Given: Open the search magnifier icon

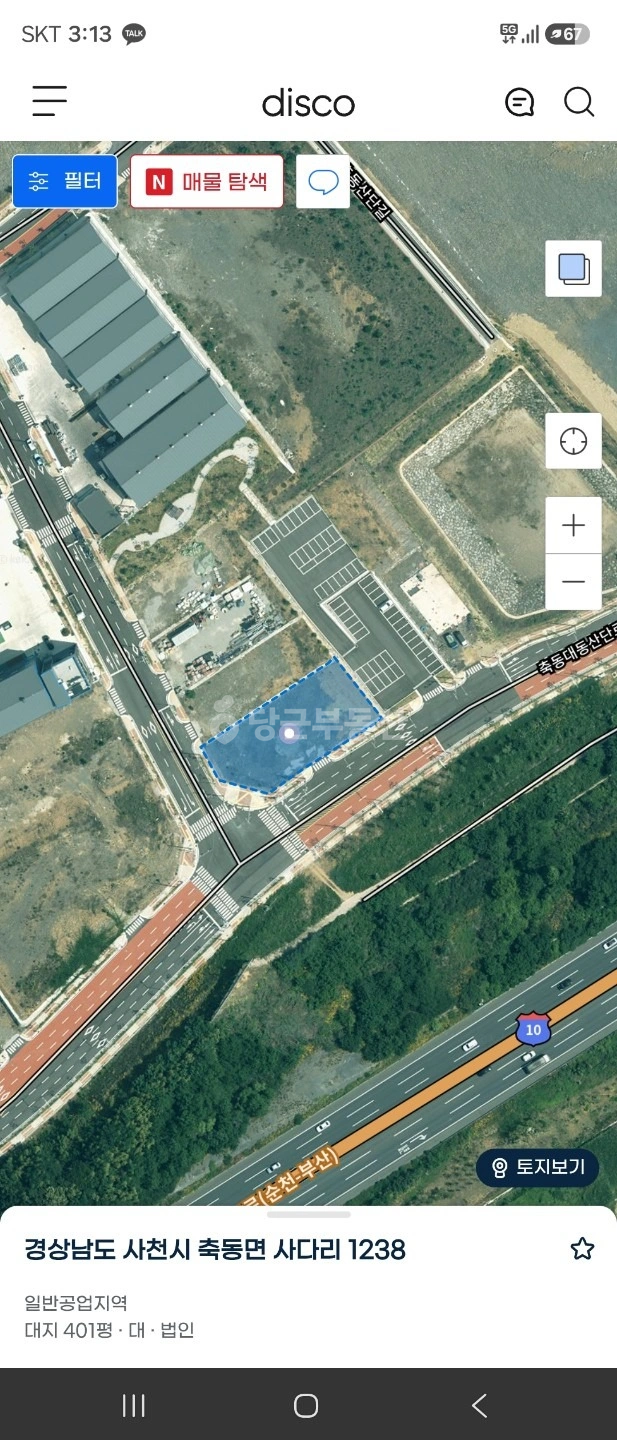Looking at the screenshot, I should (x=579, y=102).
